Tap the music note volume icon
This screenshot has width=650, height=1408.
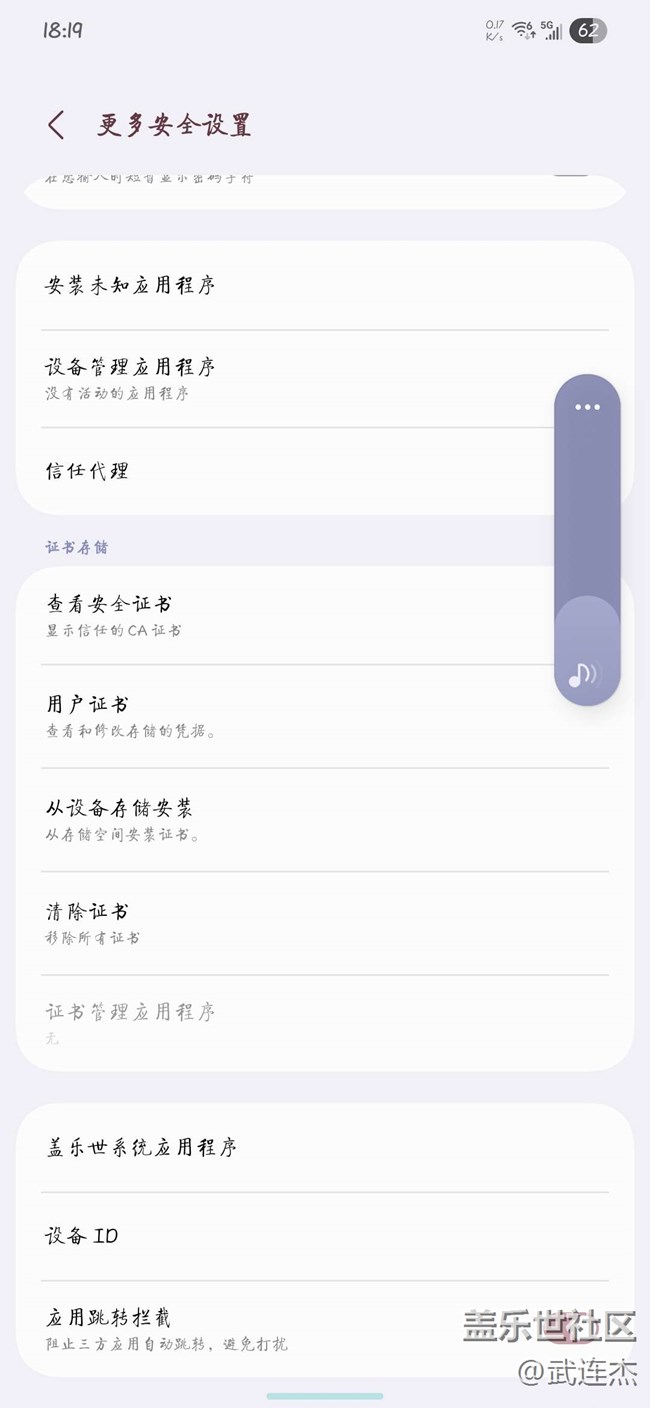click(x=583, y=675)
